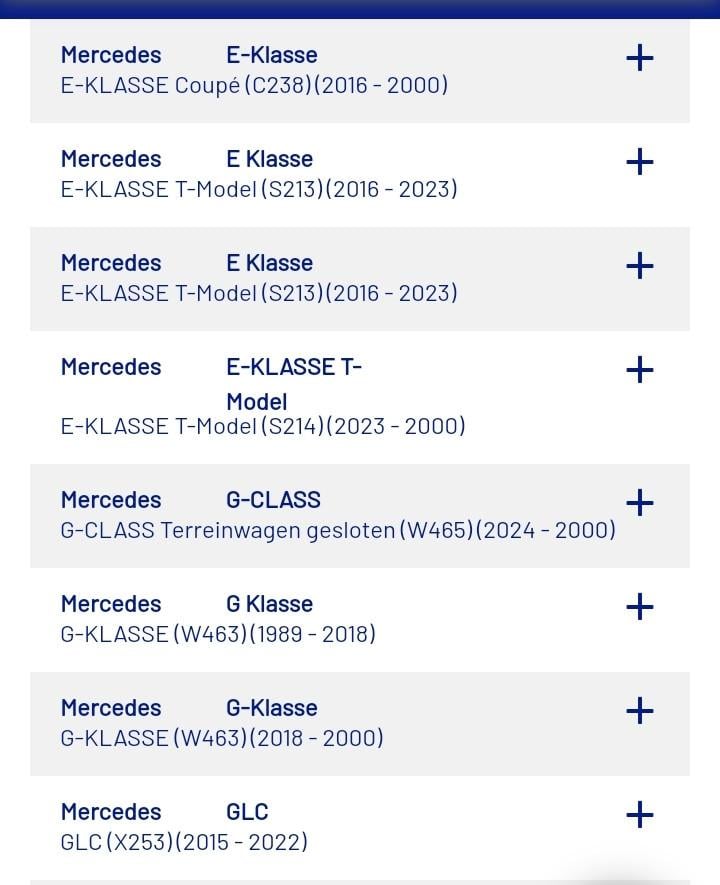The height and width of the screenshot is (885, 720).
Task: Click the E Klasse heading on the second row
Action: tap(268, 262)
